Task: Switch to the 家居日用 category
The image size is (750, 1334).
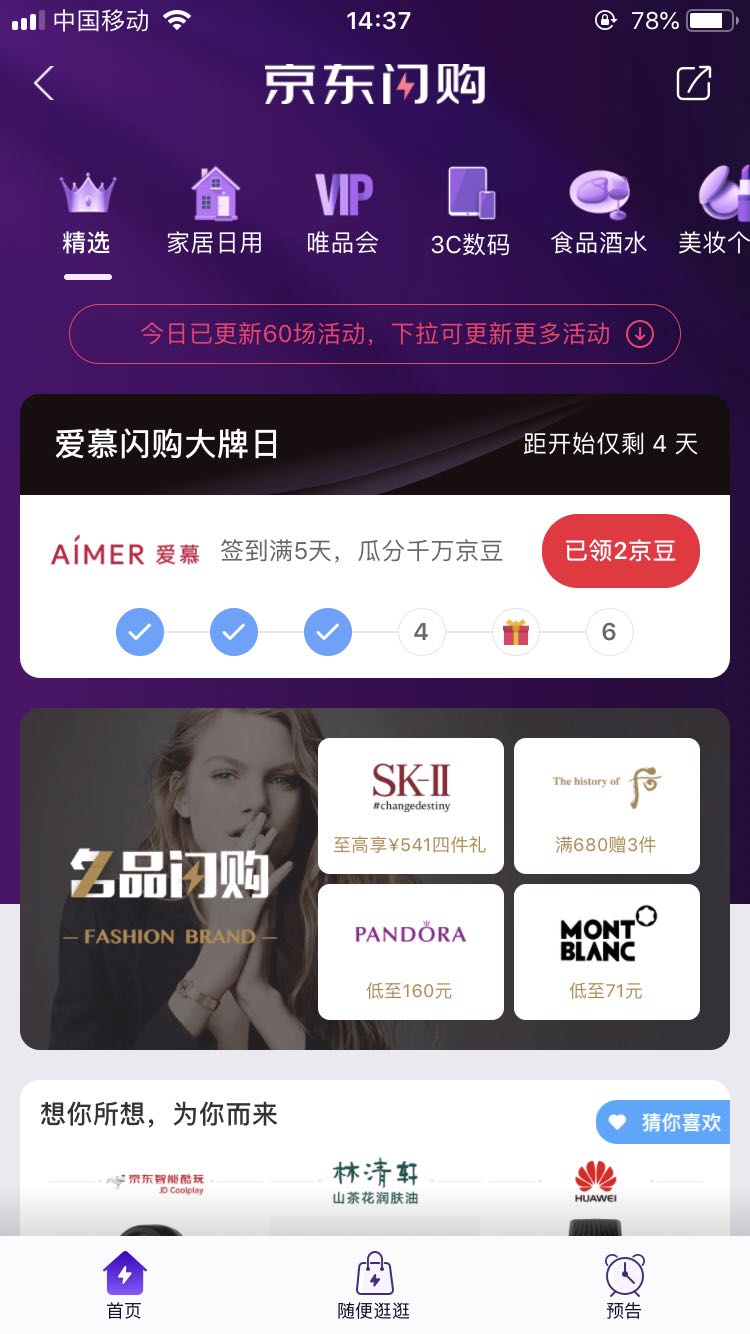Action: pos(215,211)
